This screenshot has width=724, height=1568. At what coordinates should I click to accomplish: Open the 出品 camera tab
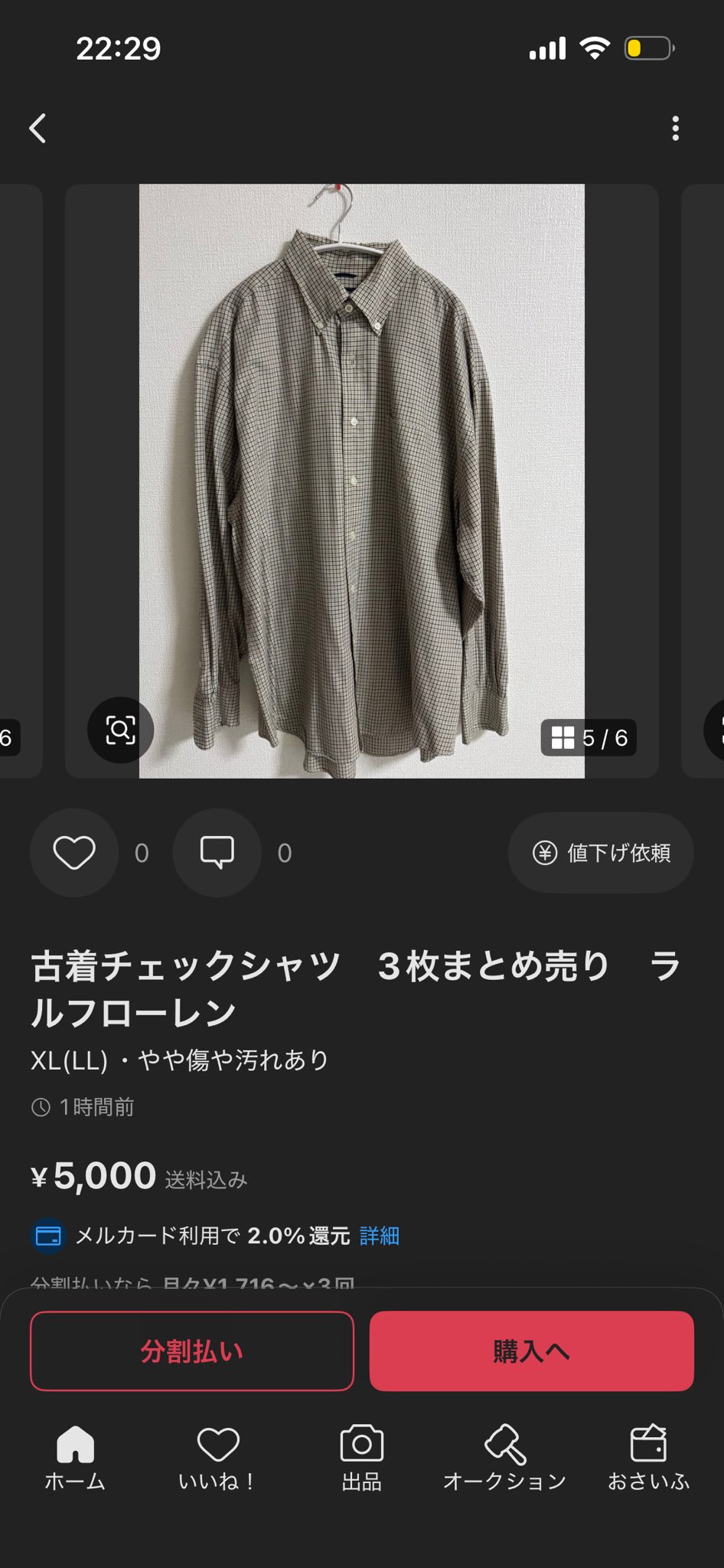click(361, 1458)
